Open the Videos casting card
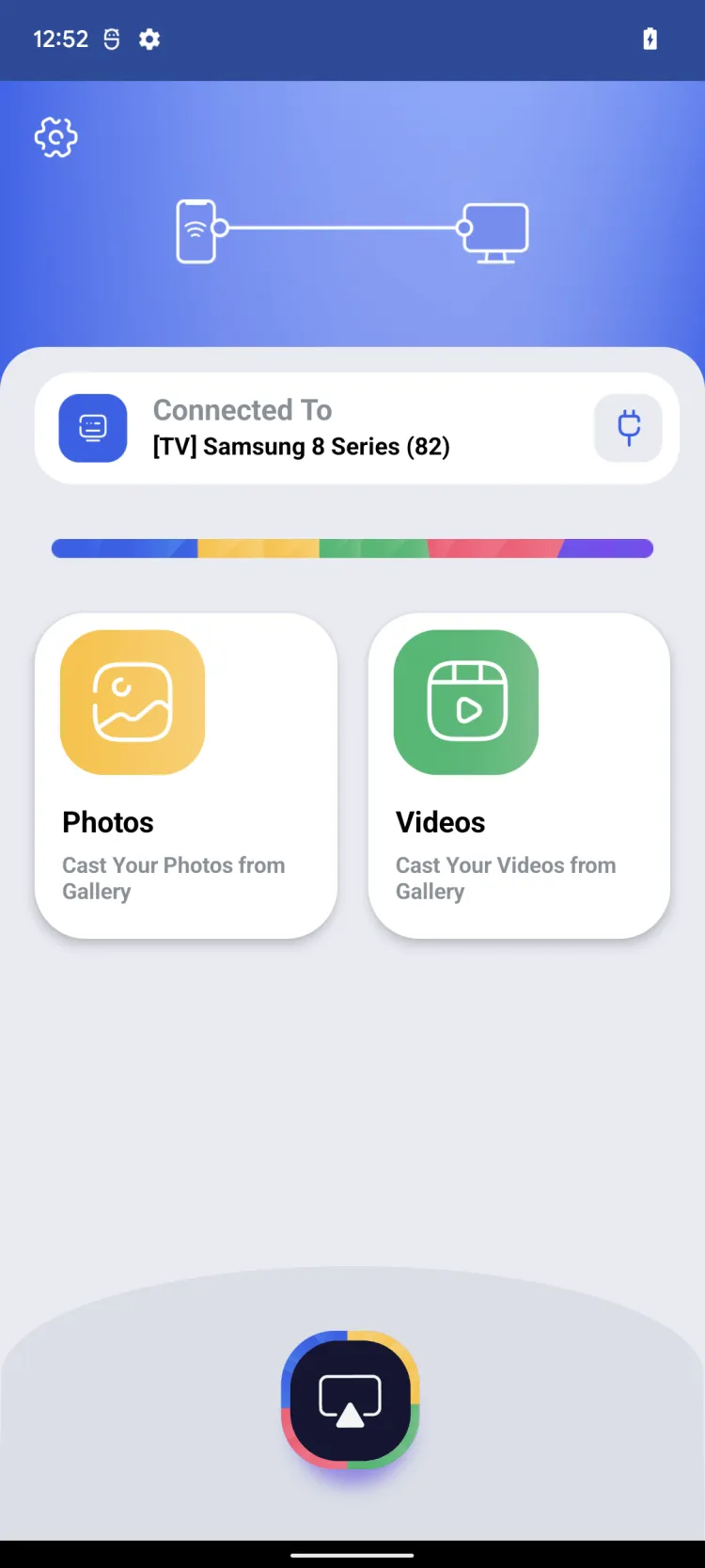The width and height of the screenshot is (705, 1568). [519, 776]
